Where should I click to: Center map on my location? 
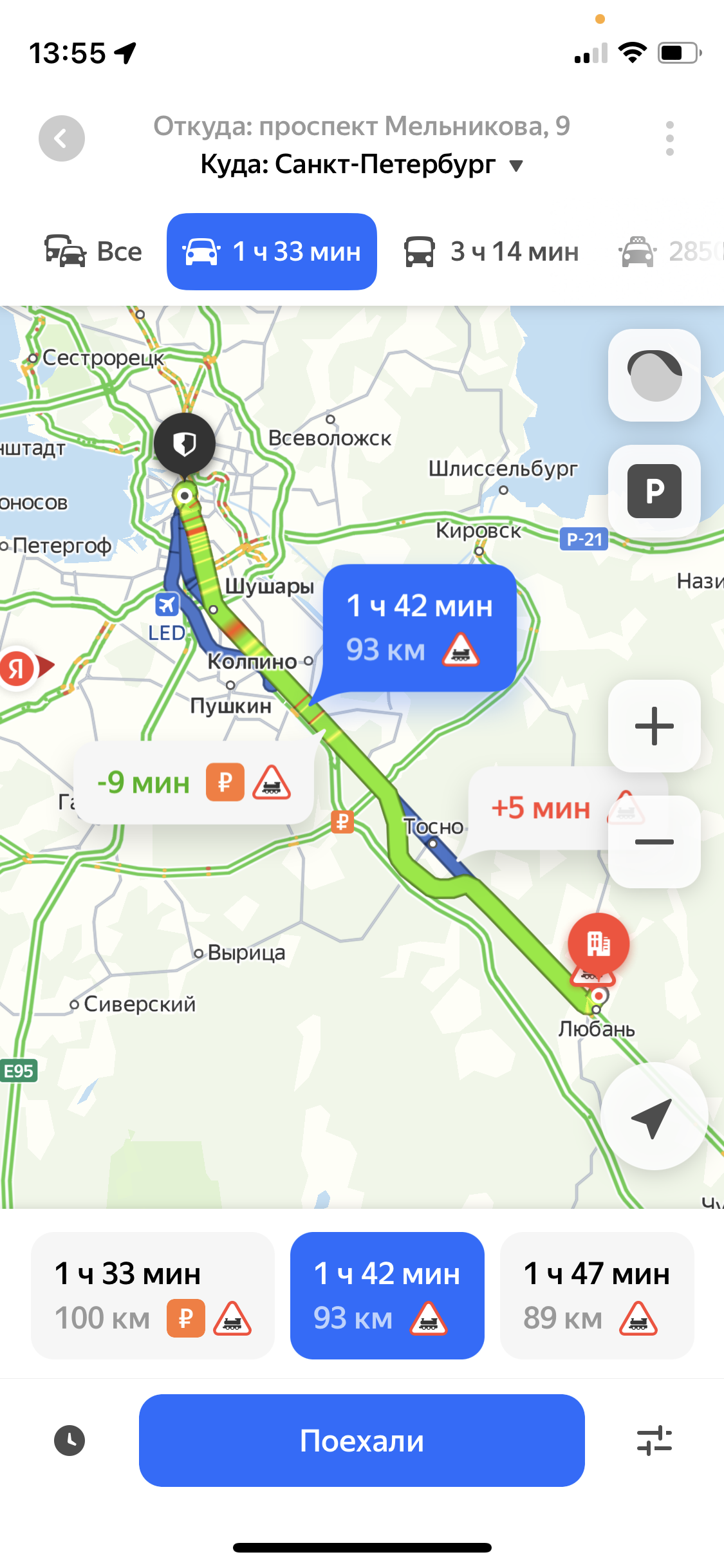(x=654, y=1116)
